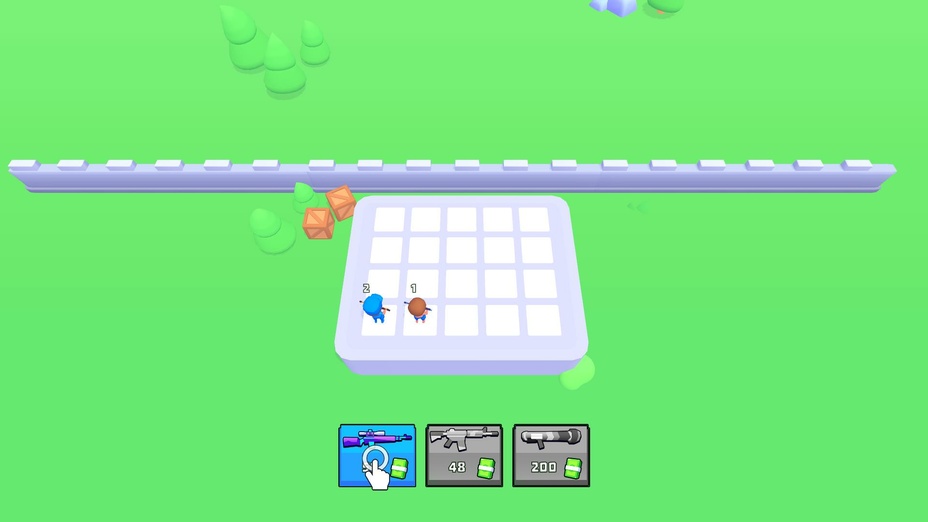Tap the brown-haired soldier numbered 1
This screenshot has height=522, width=928.
(x=417, y=307)
